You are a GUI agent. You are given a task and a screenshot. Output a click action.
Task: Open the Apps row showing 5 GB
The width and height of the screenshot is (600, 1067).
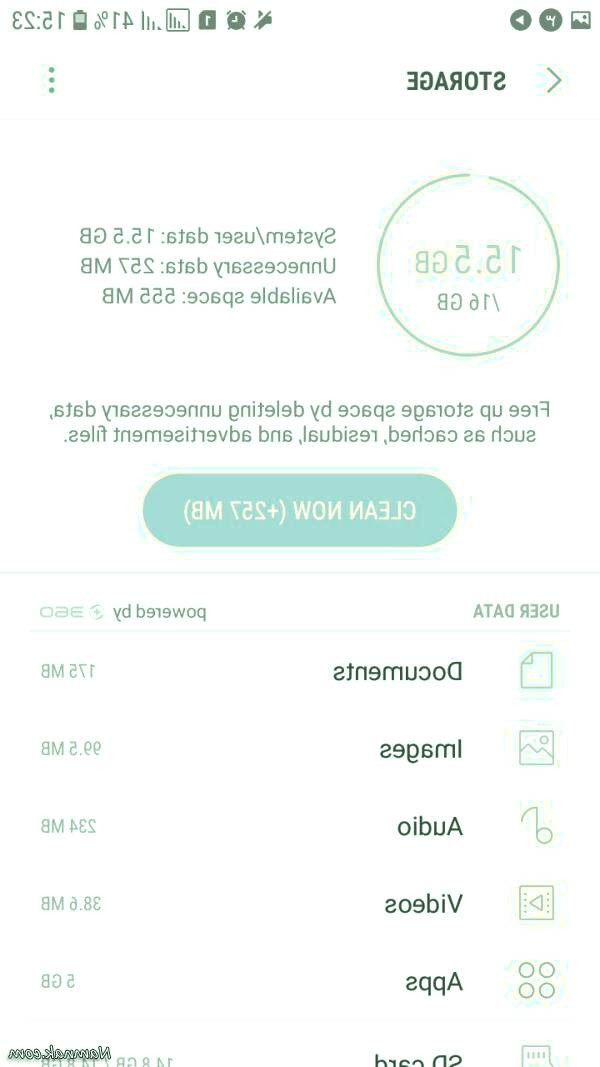coord(300,982)
